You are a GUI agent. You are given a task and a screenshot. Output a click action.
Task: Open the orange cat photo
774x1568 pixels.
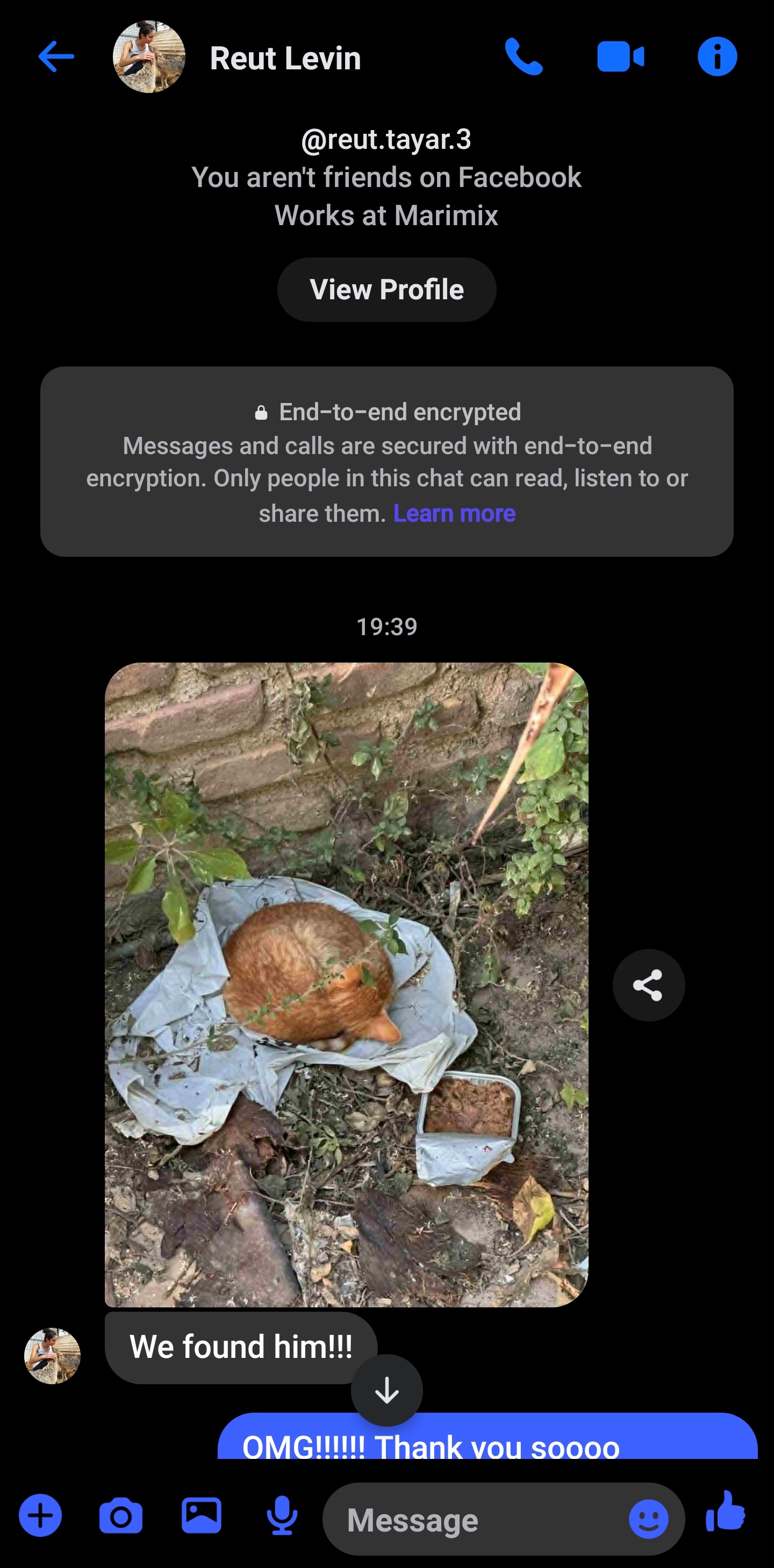(346, 984)
